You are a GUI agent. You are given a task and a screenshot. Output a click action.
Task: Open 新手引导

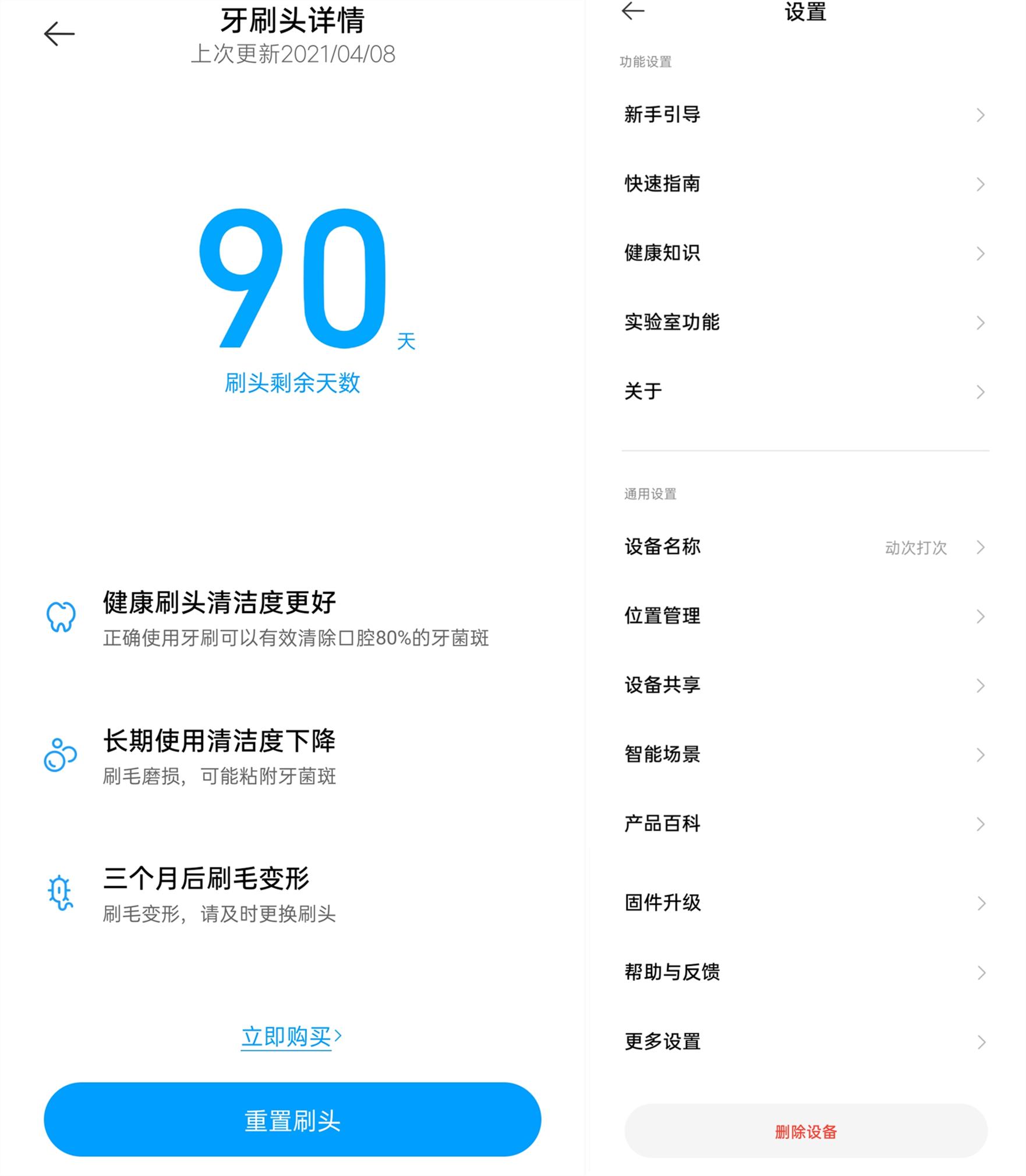tap(804, 115)
